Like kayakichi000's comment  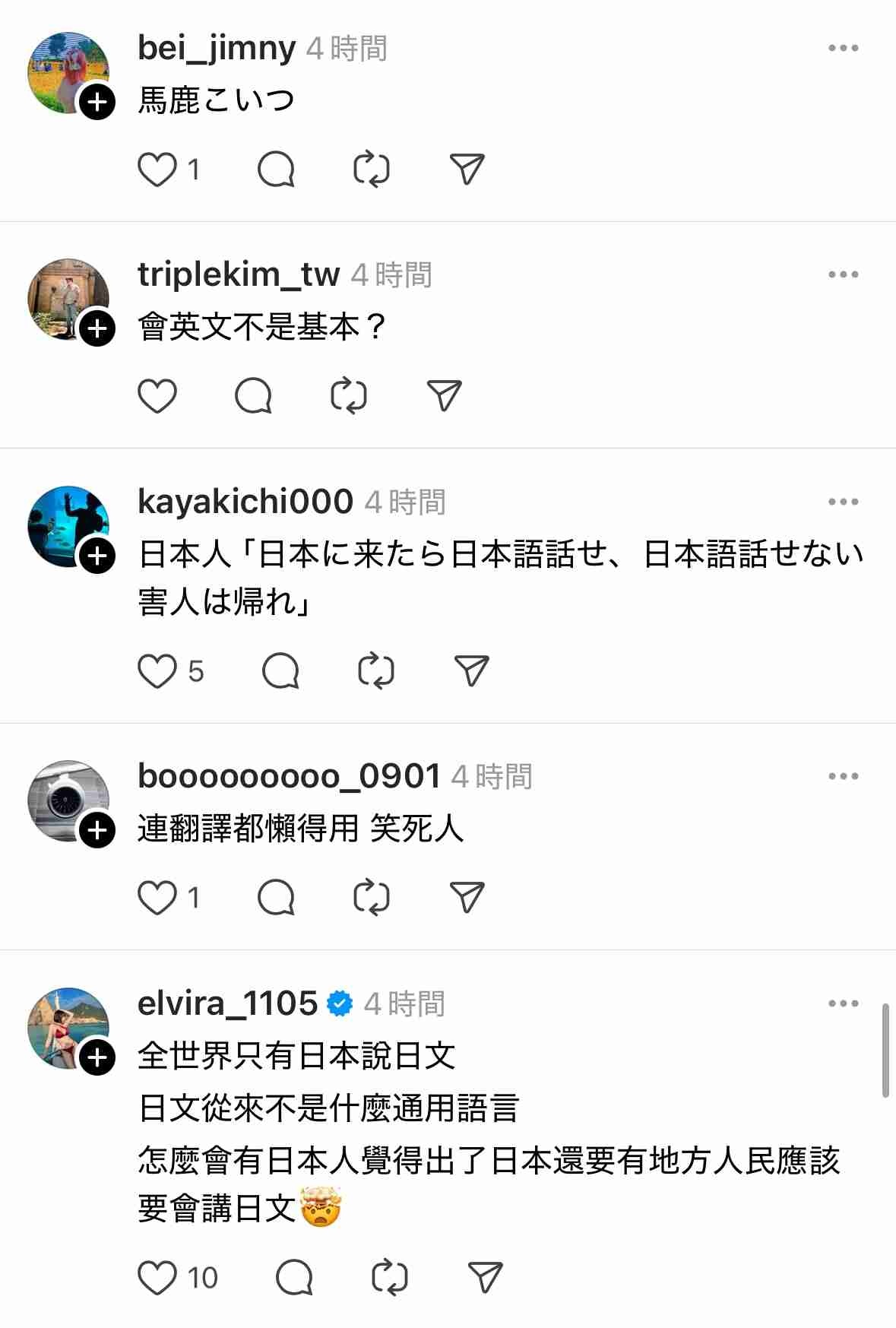coord(157,671)
